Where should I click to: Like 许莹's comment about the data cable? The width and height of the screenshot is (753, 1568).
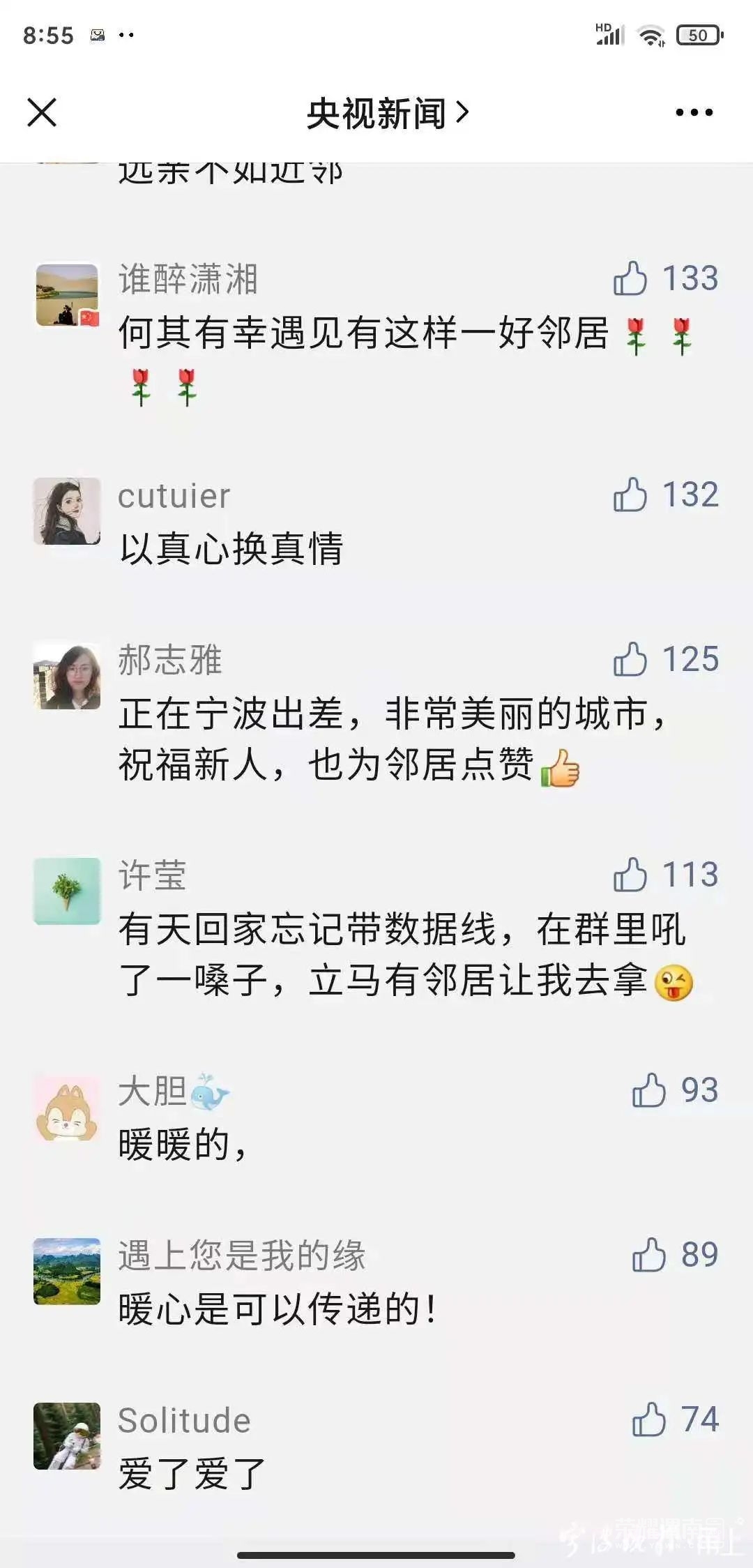(630, 875)
